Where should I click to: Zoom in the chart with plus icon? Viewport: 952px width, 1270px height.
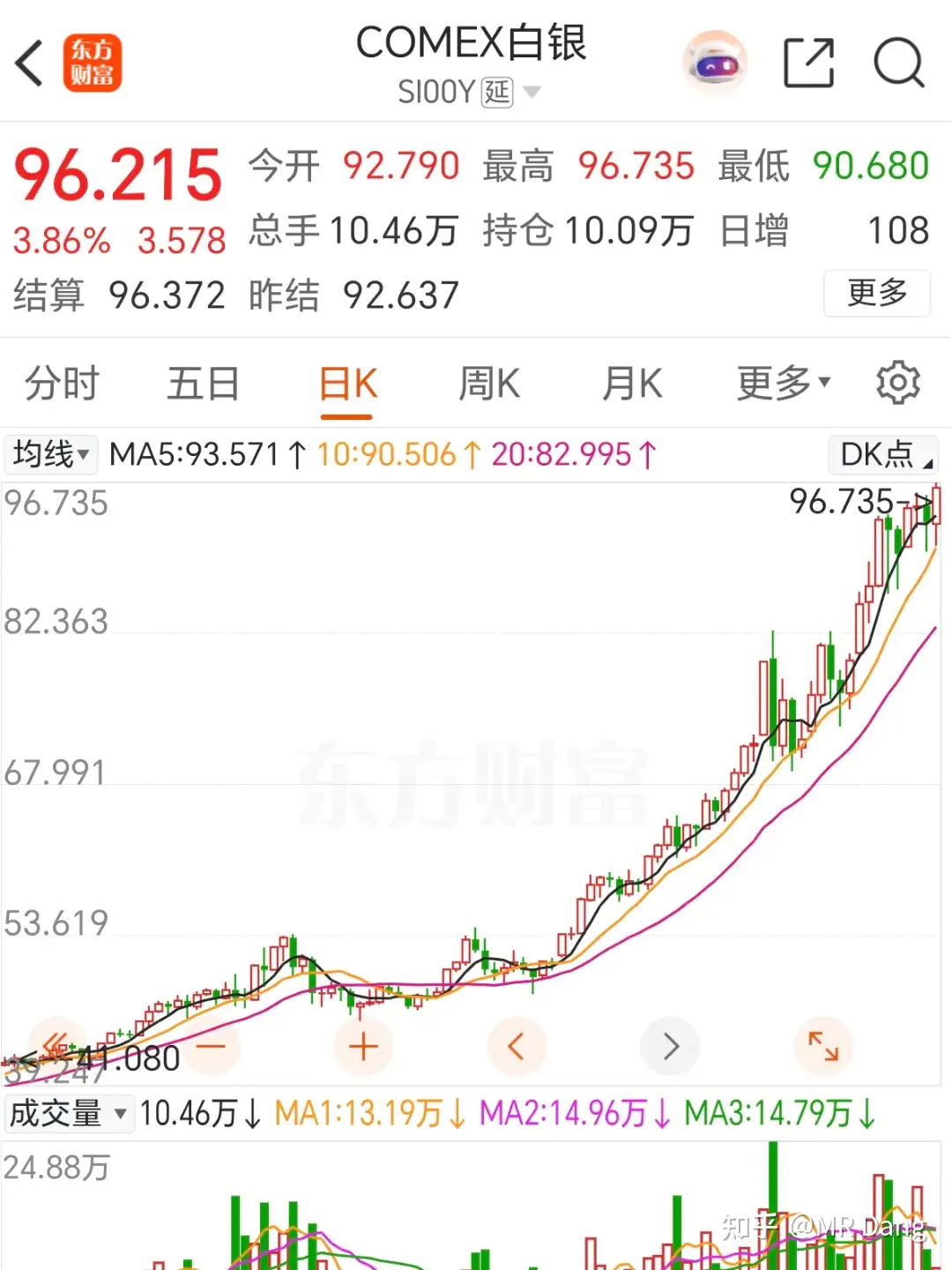pyautogui.click(x=362, y=1045)
